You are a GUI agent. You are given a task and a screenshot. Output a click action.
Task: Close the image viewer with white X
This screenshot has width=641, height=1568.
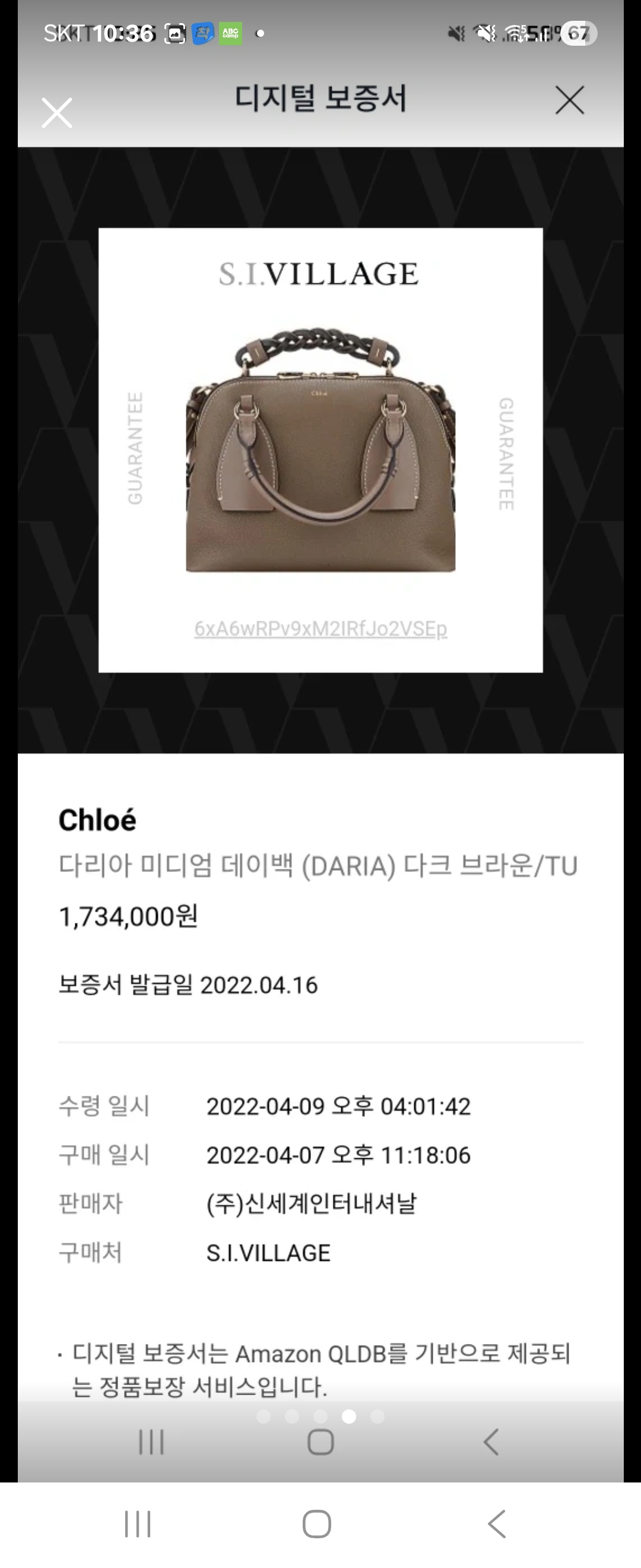coord(57,113)
